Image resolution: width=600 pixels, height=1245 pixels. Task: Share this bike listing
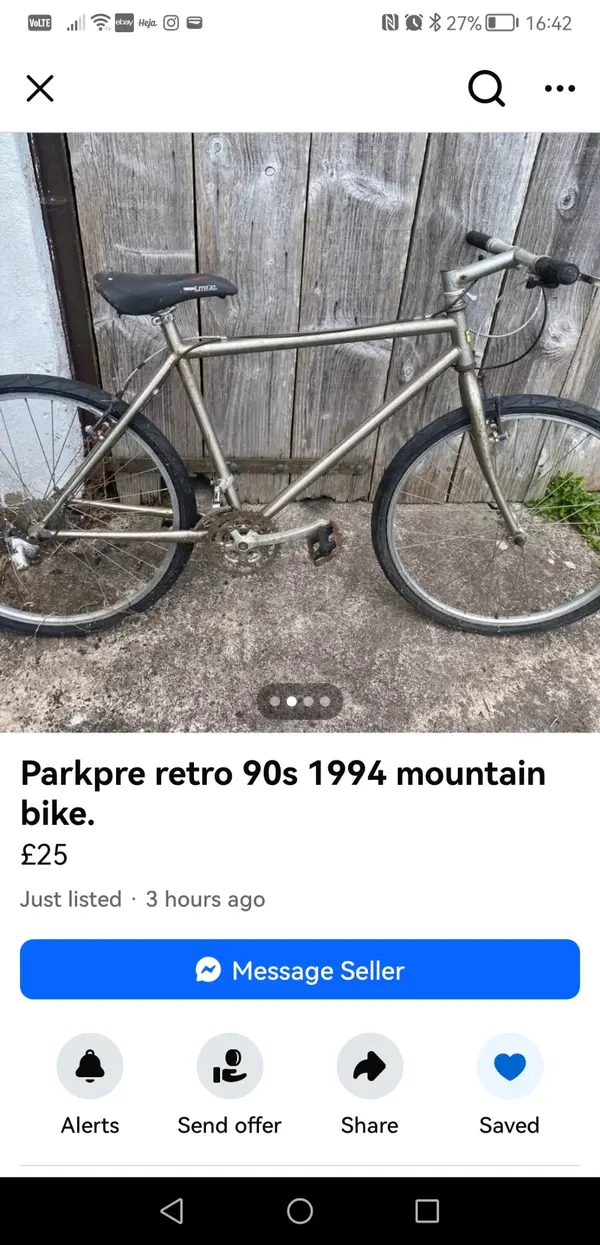pyautogui.click(x=370, y=1067)
